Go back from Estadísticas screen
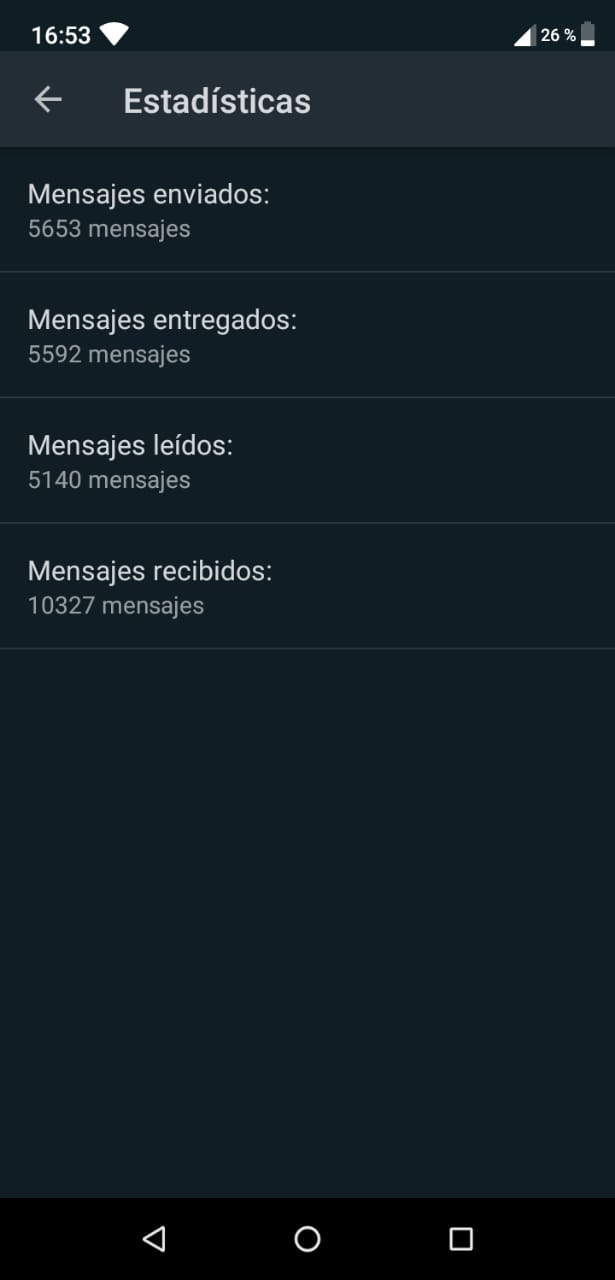615x1280 pixels. (48, 99)
